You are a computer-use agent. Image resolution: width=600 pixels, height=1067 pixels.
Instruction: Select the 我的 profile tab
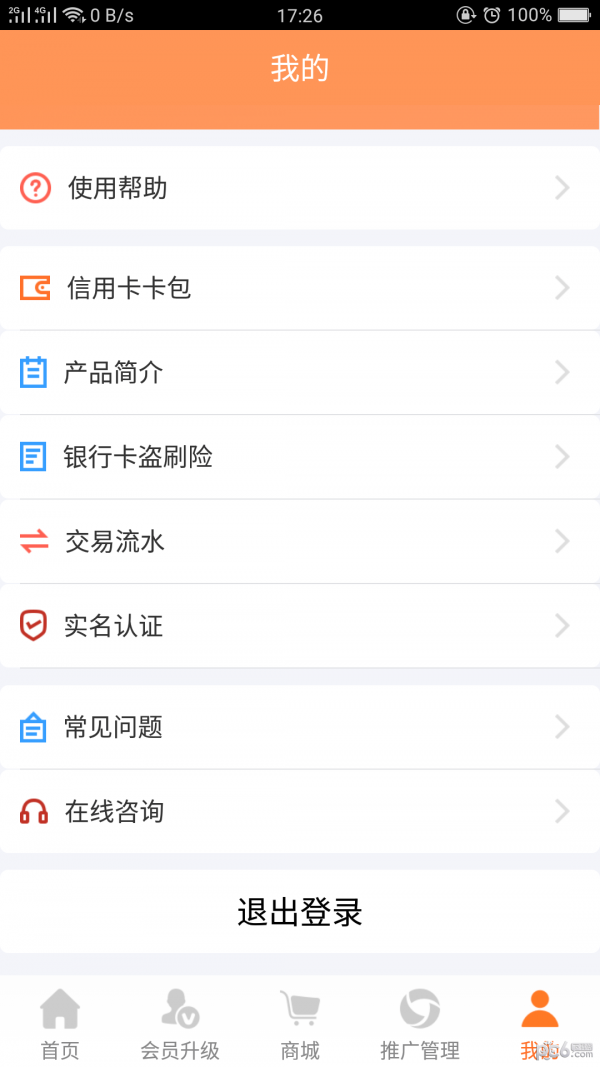coord(540,1024)
